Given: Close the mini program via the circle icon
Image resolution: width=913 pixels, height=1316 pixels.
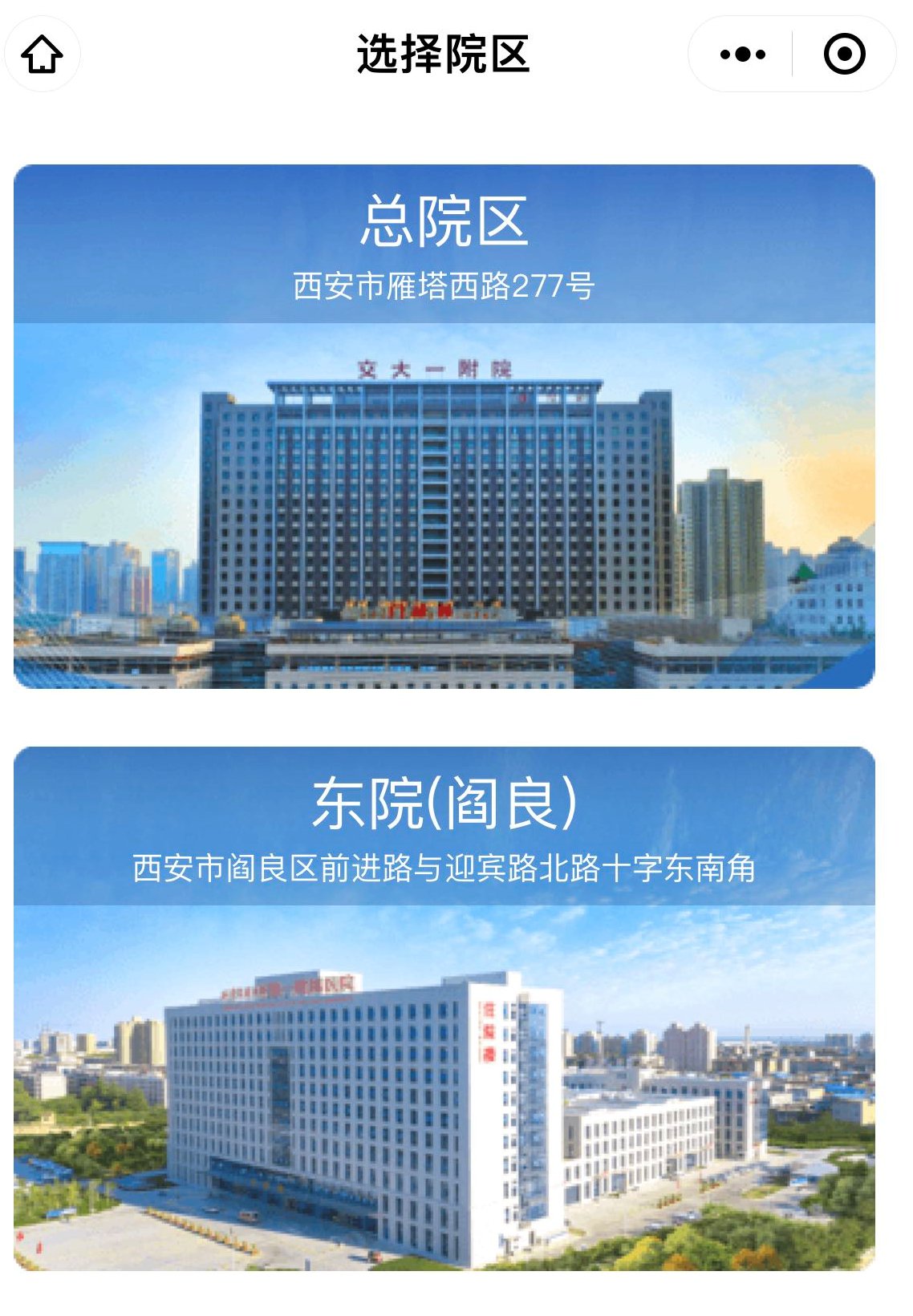Looking at the screenshot, I should pos(844,55).
